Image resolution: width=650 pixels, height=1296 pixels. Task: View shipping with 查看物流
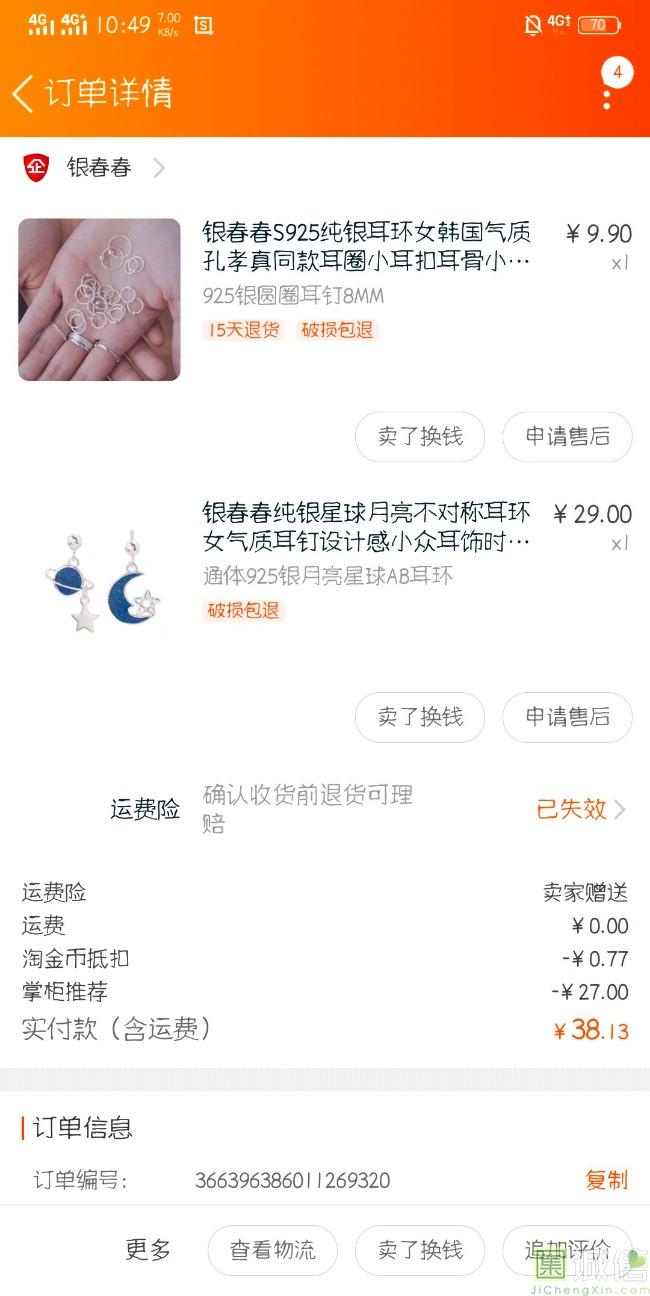coord(272,1250)
